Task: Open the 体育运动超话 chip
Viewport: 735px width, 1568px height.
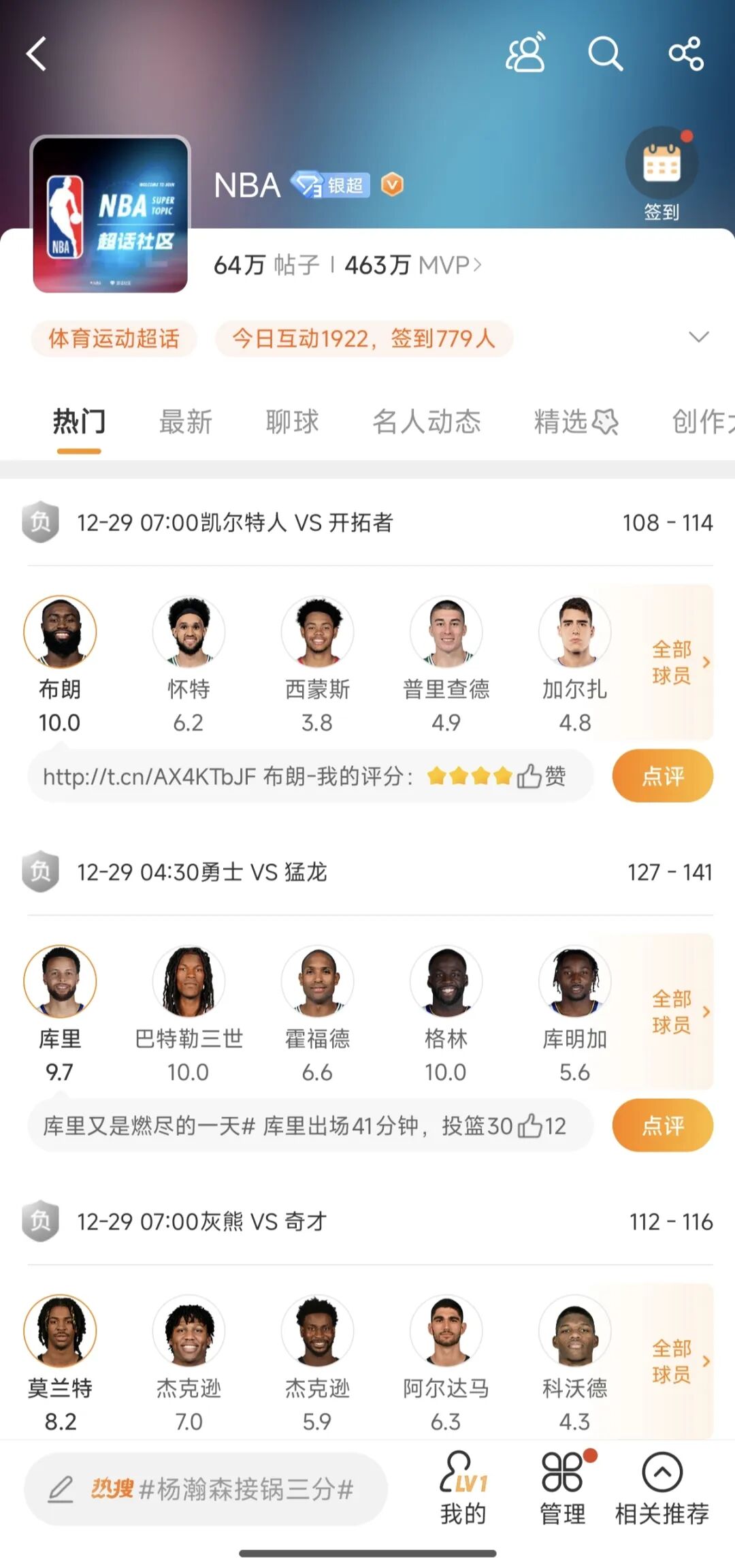Action: 114,338
